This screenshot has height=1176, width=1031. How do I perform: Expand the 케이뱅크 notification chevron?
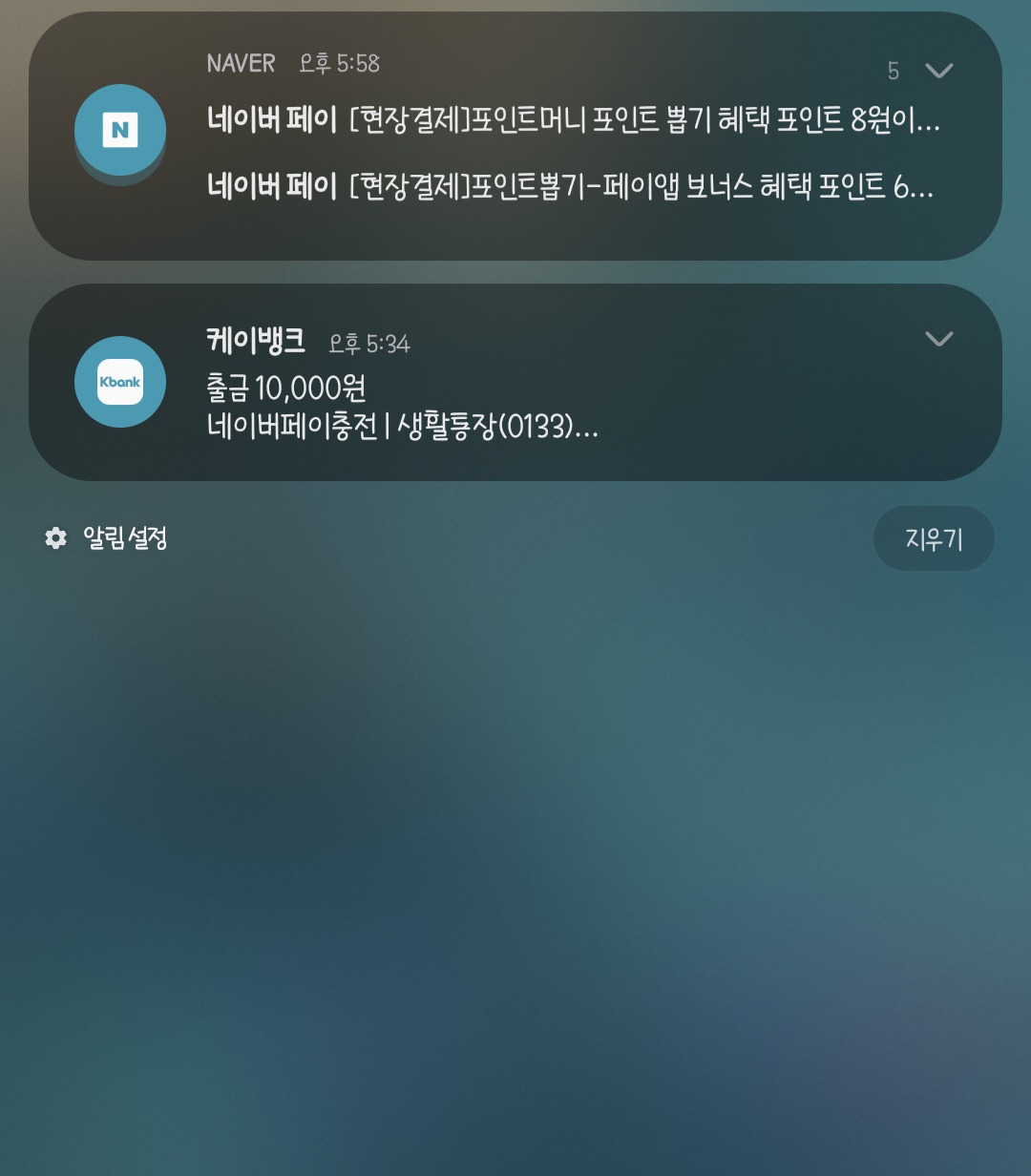click(x=939, y=339)
